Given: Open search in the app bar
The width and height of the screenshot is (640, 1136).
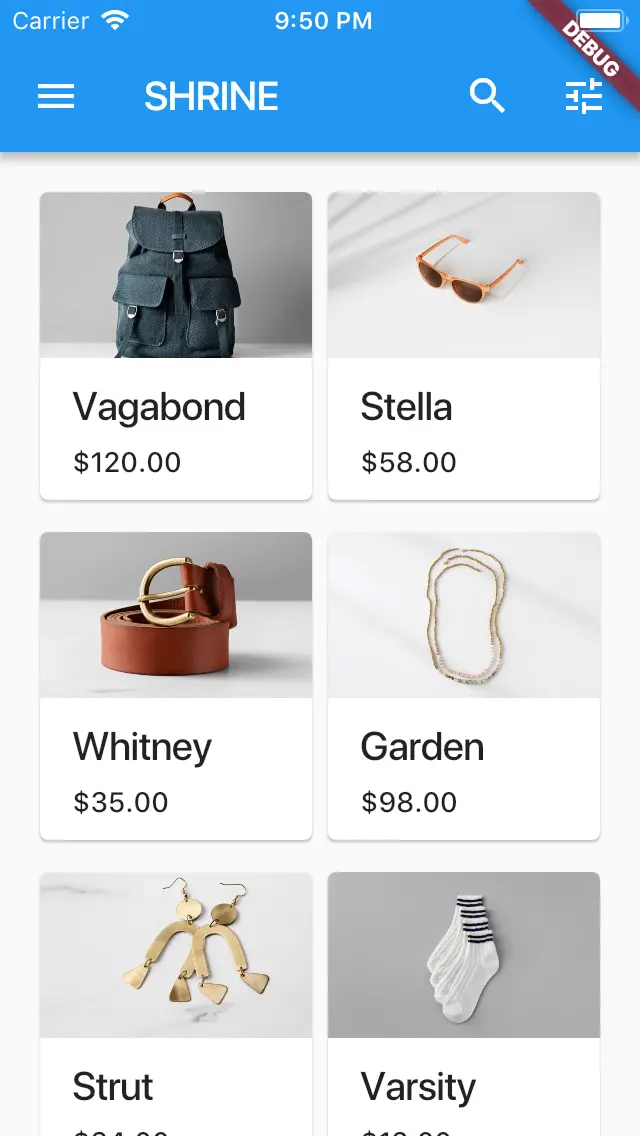Looking at the screenshot, I should click(x=487, y=96).
